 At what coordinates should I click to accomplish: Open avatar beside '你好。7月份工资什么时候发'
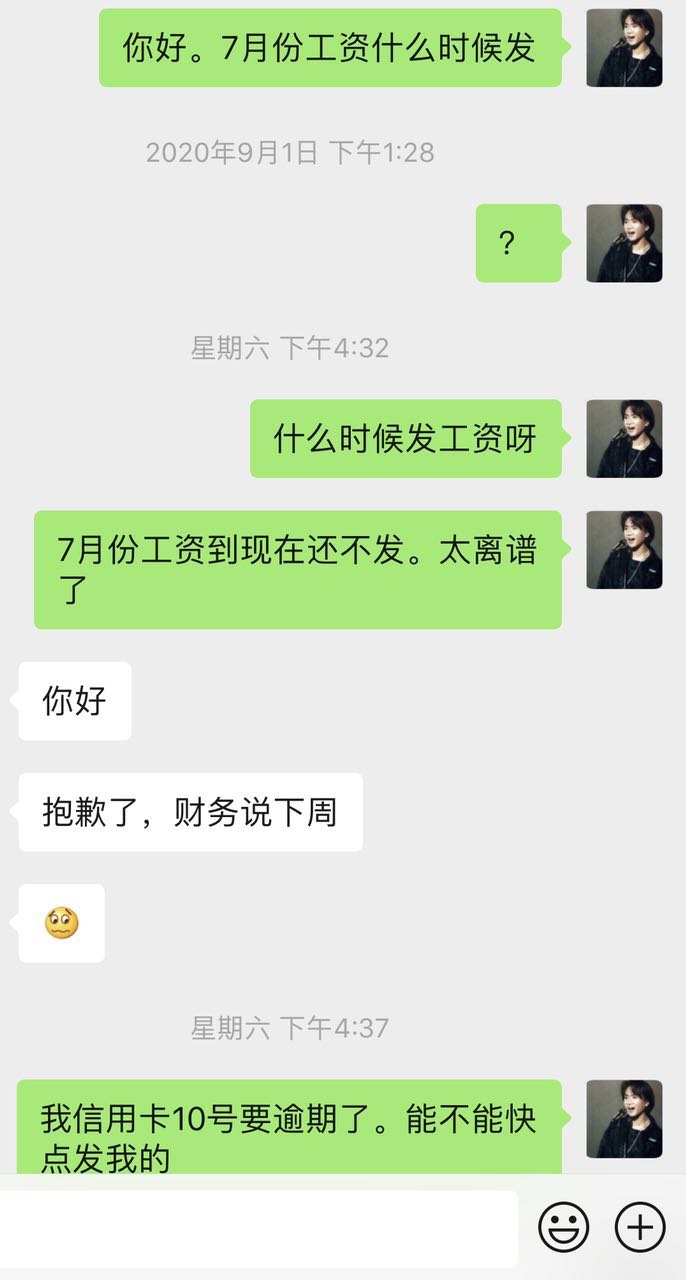click(624, 48)
